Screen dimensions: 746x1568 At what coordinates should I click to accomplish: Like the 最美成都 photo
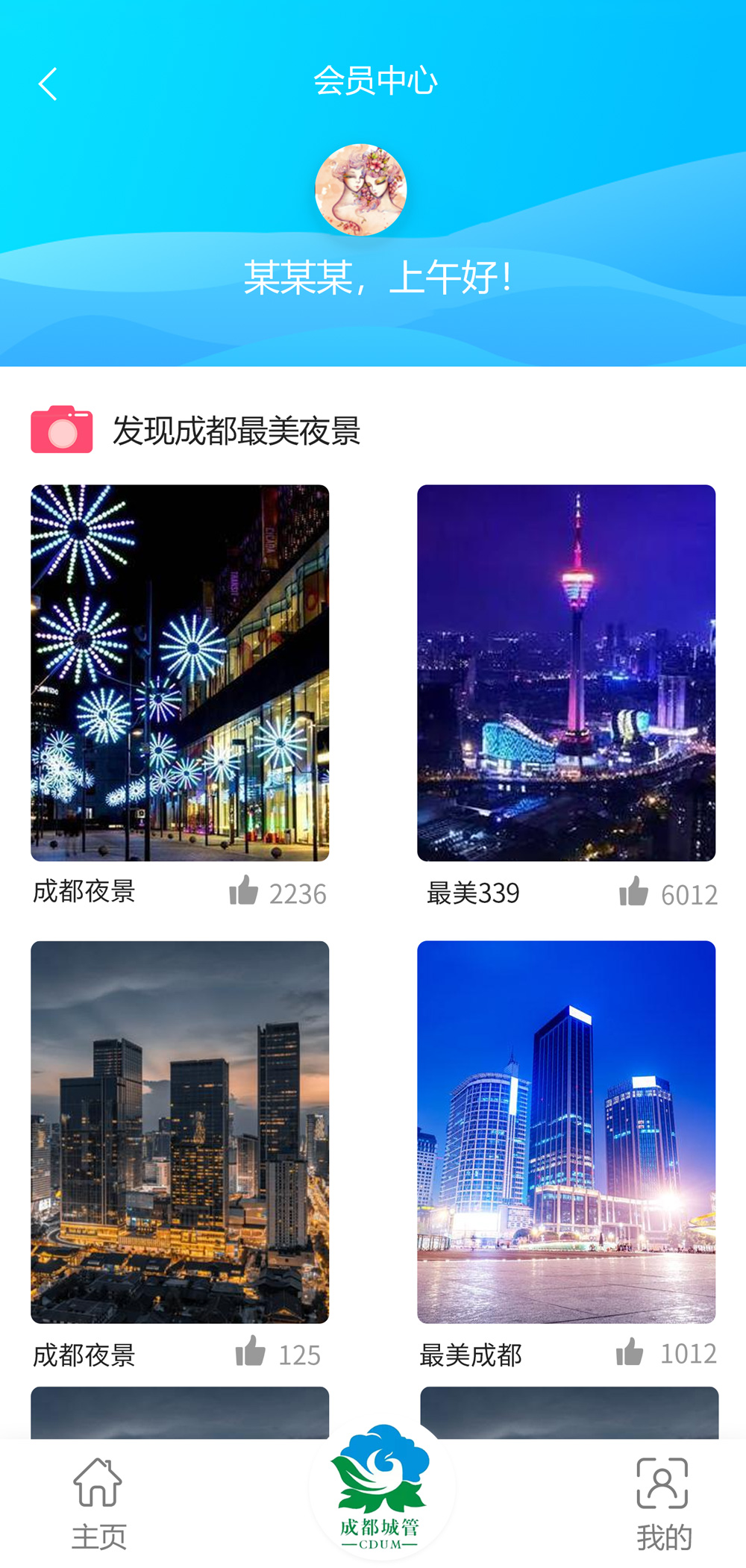pyautogui.click(x=630, y=1351)
